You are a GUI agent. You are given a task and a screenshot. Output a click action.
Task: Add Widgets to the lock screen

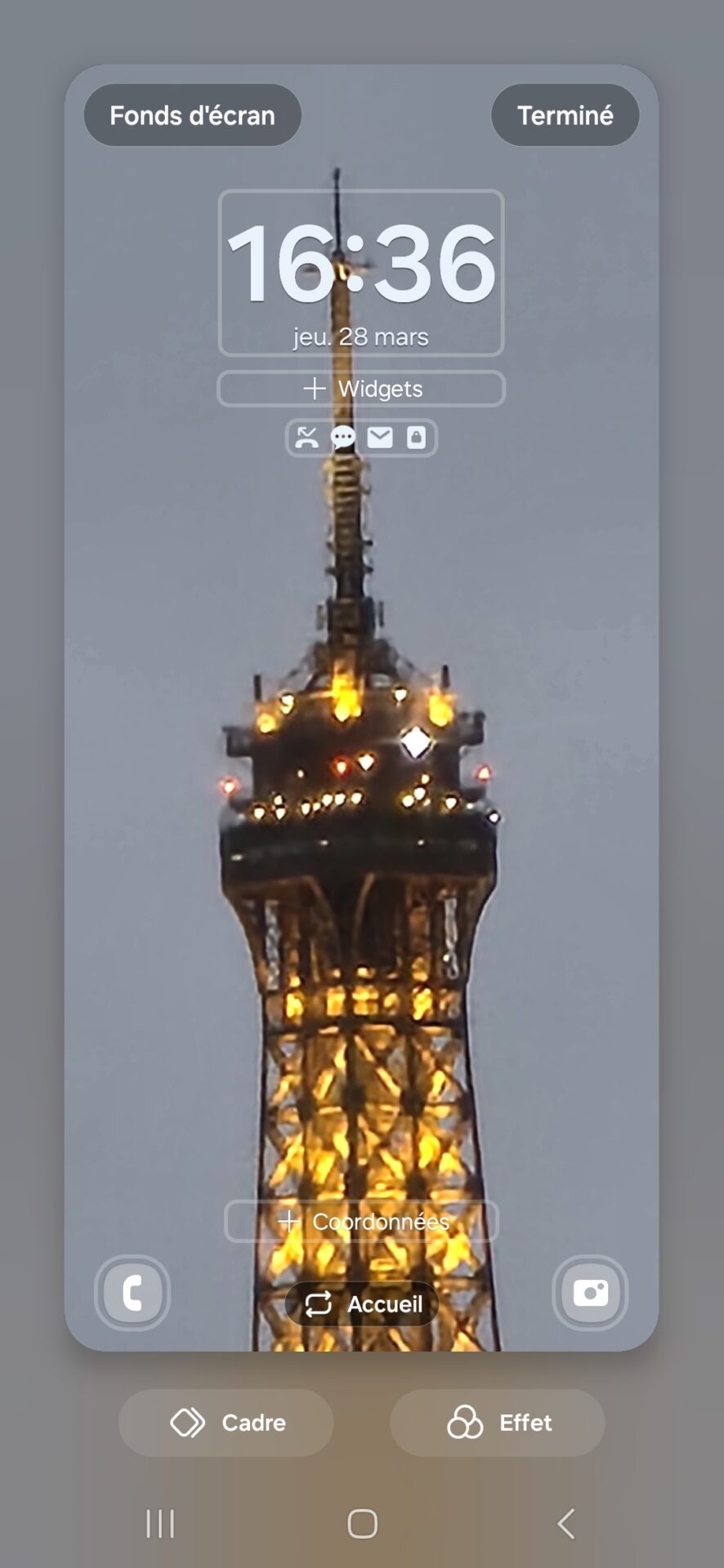click(x=361, y=389)
